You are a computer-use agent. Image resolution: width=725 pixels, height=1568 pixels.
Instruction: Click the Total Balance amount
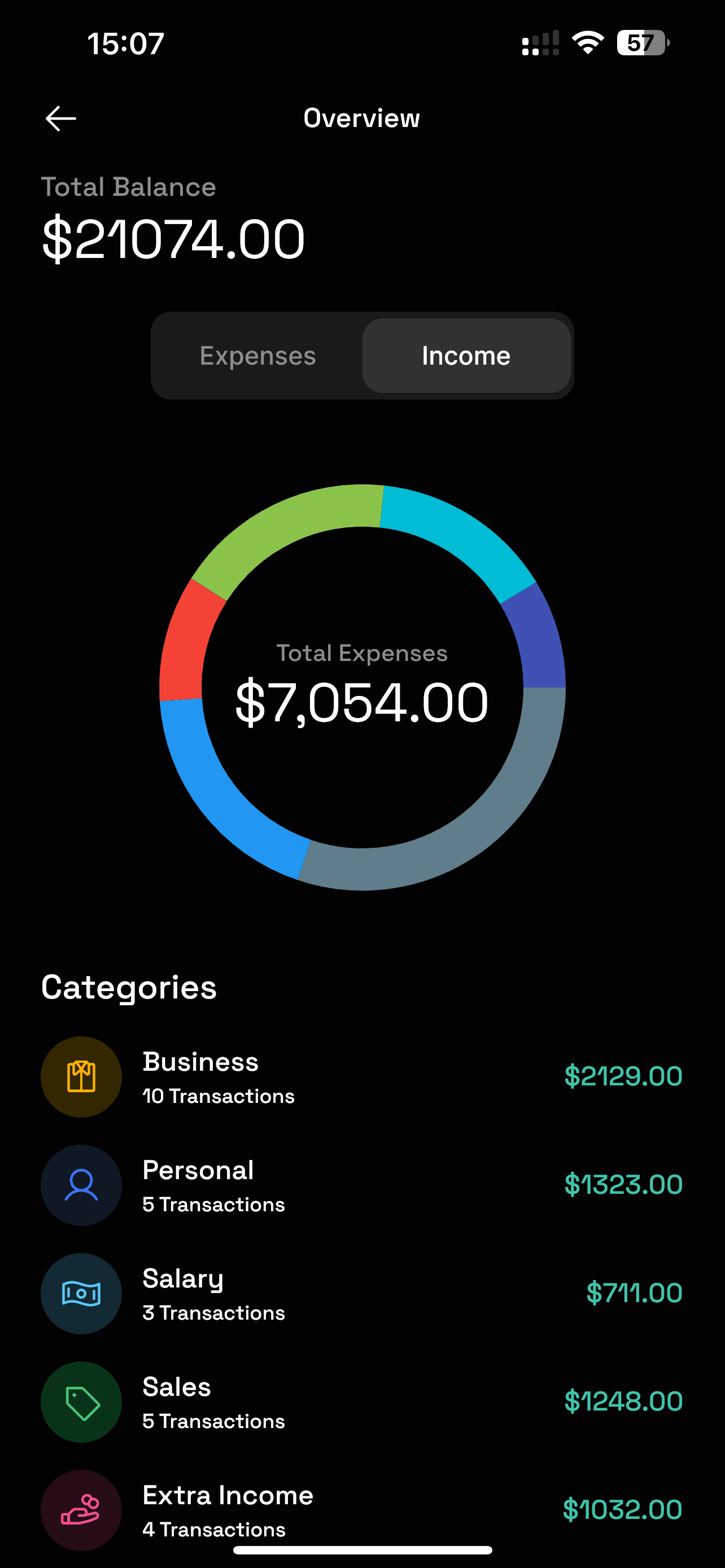[x=172, y=239]
